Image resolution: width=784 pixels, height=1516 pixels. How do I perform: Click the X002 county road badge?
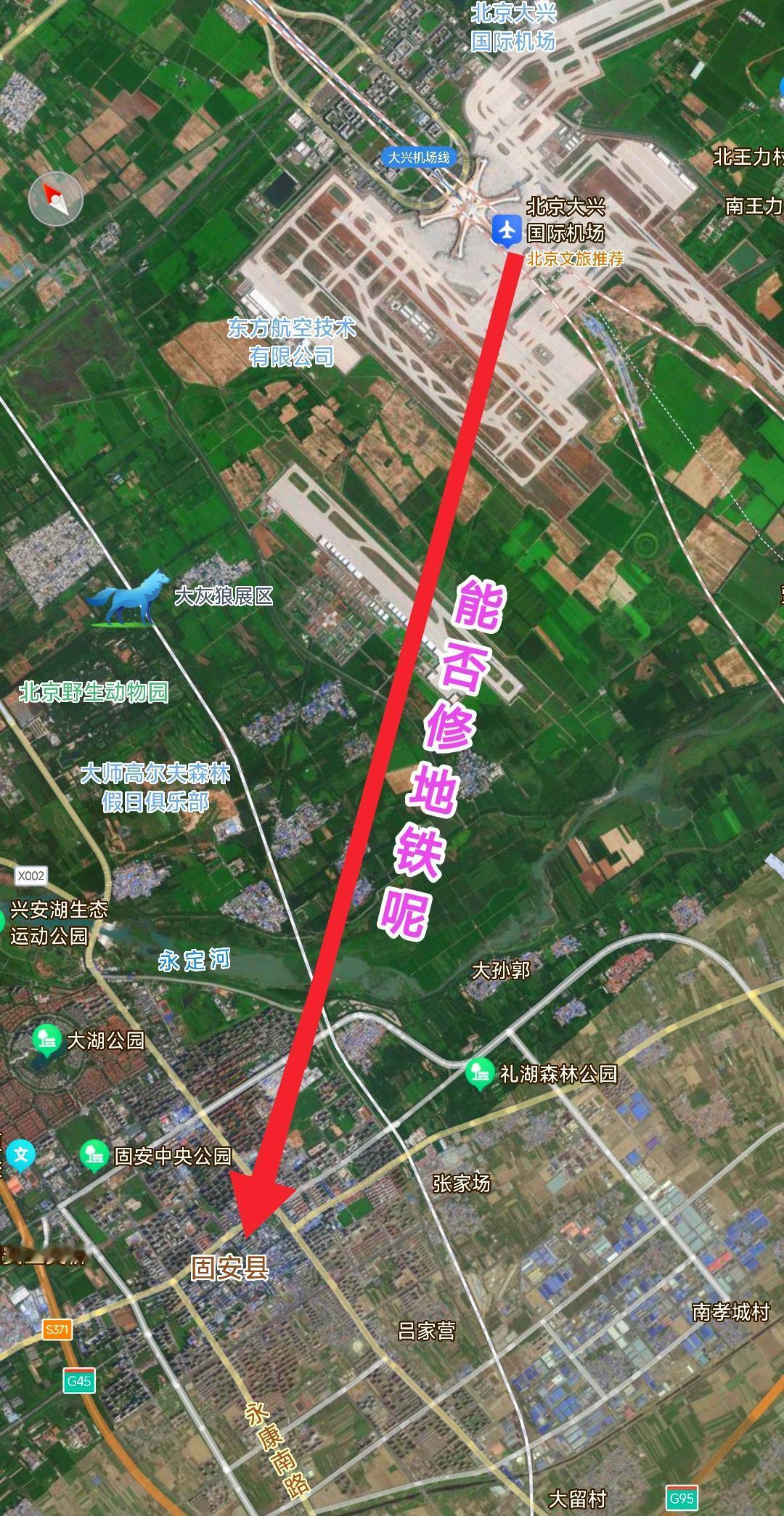click(31, 875)
